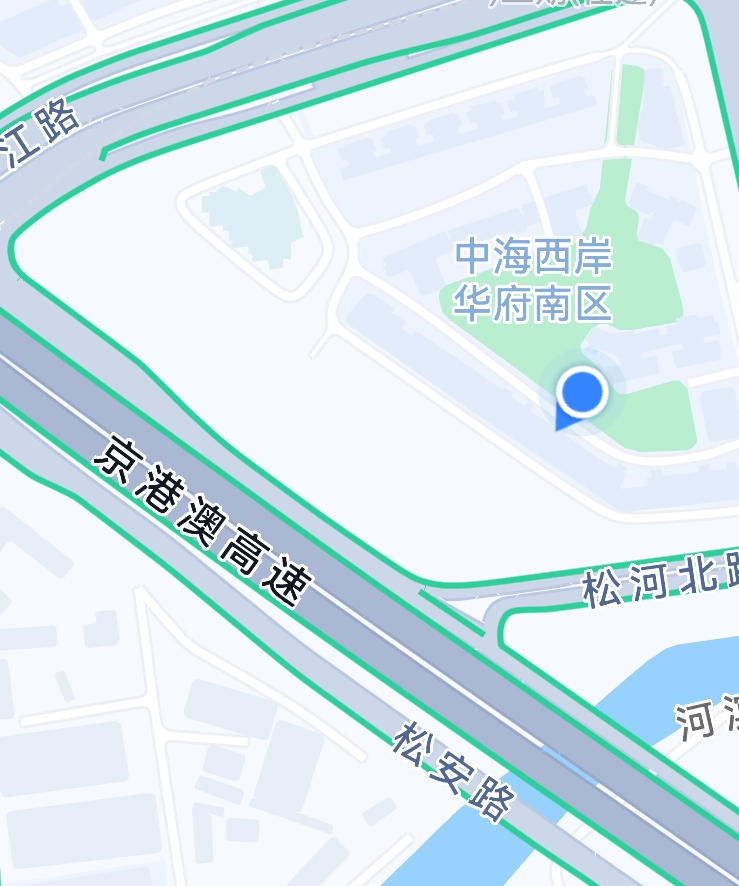Tap the blue current location marker
Screen dimensions: 739x886
click(x=582, y=392)
